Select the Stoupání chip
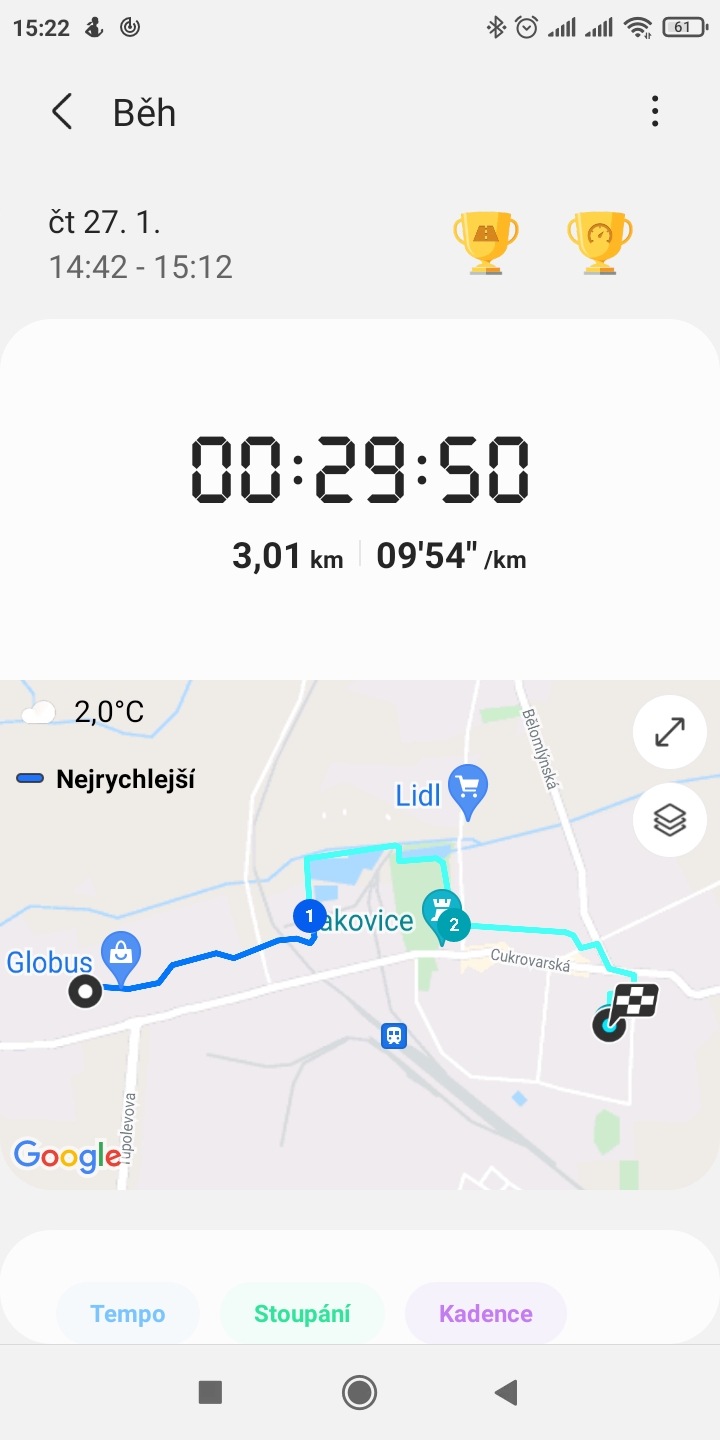 302,1313
